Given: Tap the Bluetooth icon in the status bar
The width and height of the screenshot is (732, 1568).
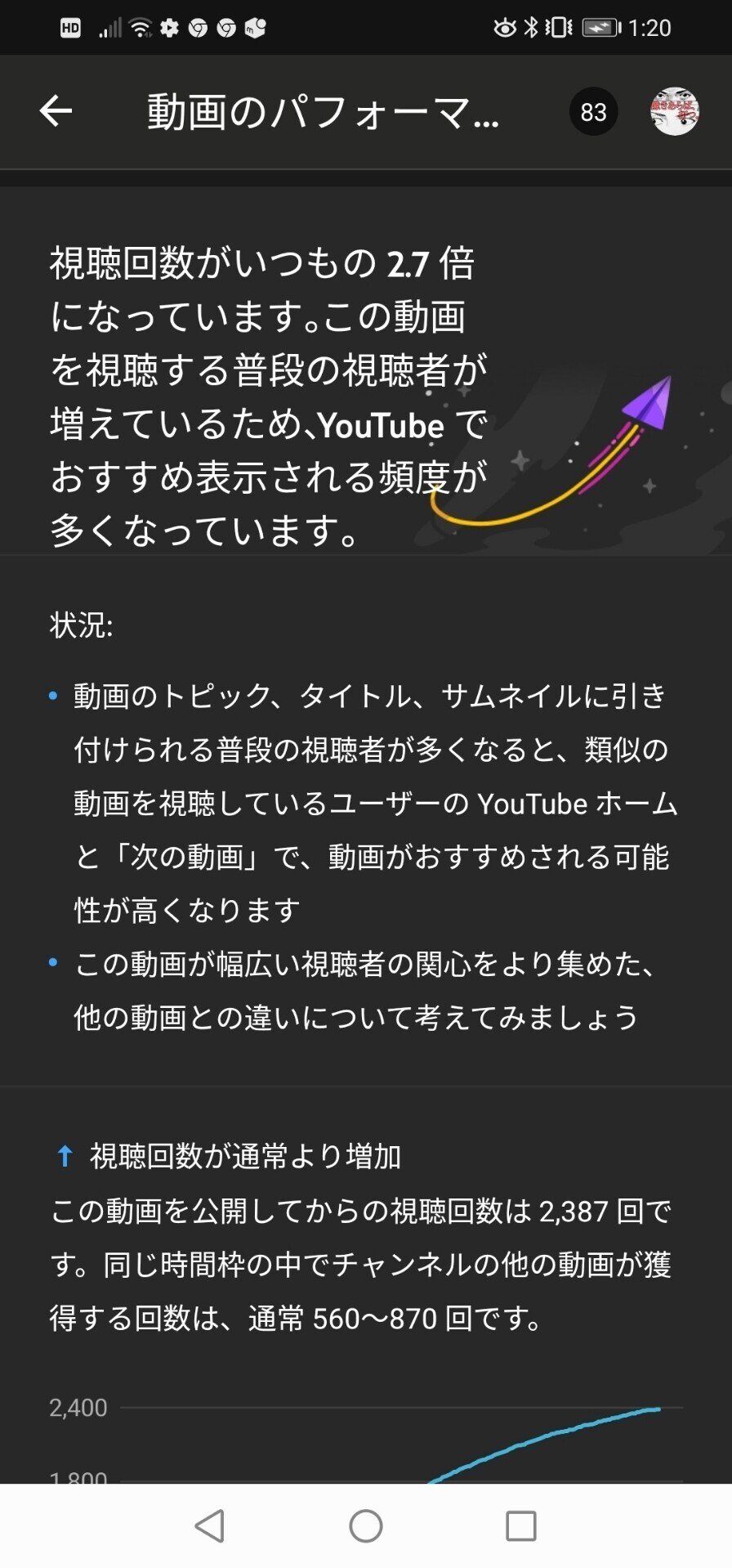Looking at the screenshot, I should click(532, 27).
